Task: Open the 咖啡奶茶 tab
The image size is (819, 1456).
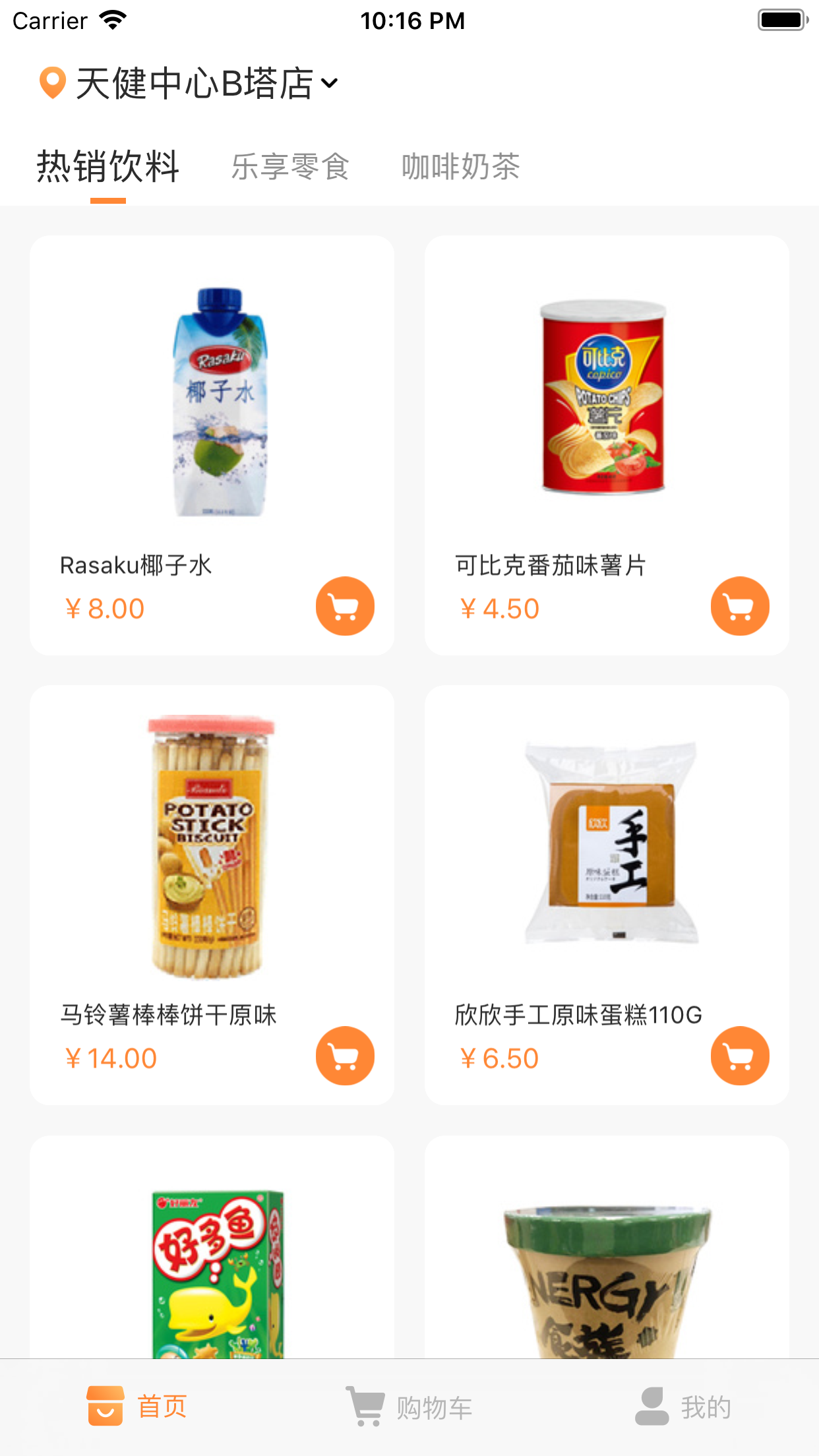Action: (460, 167)
